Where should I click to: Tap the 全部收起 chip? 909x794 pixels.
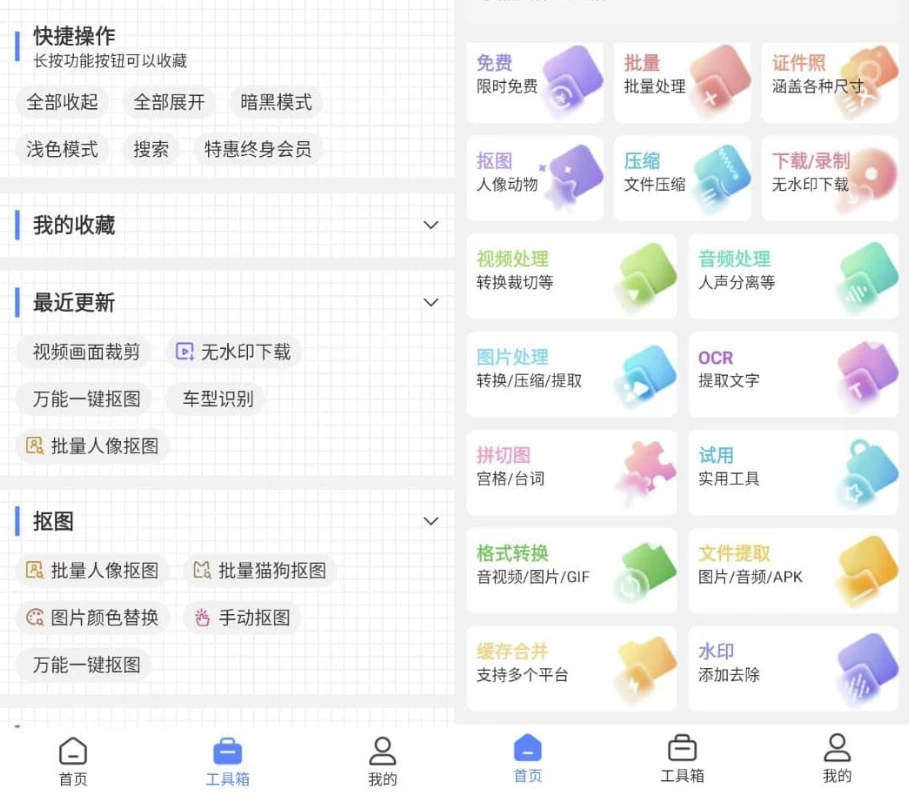click(62, 102)
